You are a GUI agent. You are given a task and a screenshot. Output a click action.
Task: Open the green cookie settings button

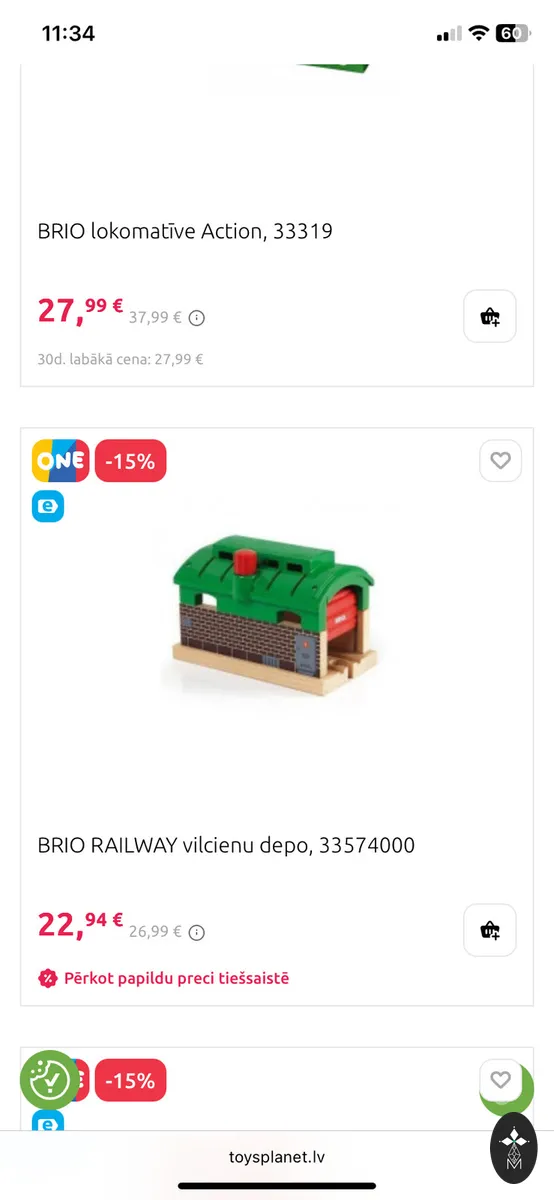[50, 1079]
